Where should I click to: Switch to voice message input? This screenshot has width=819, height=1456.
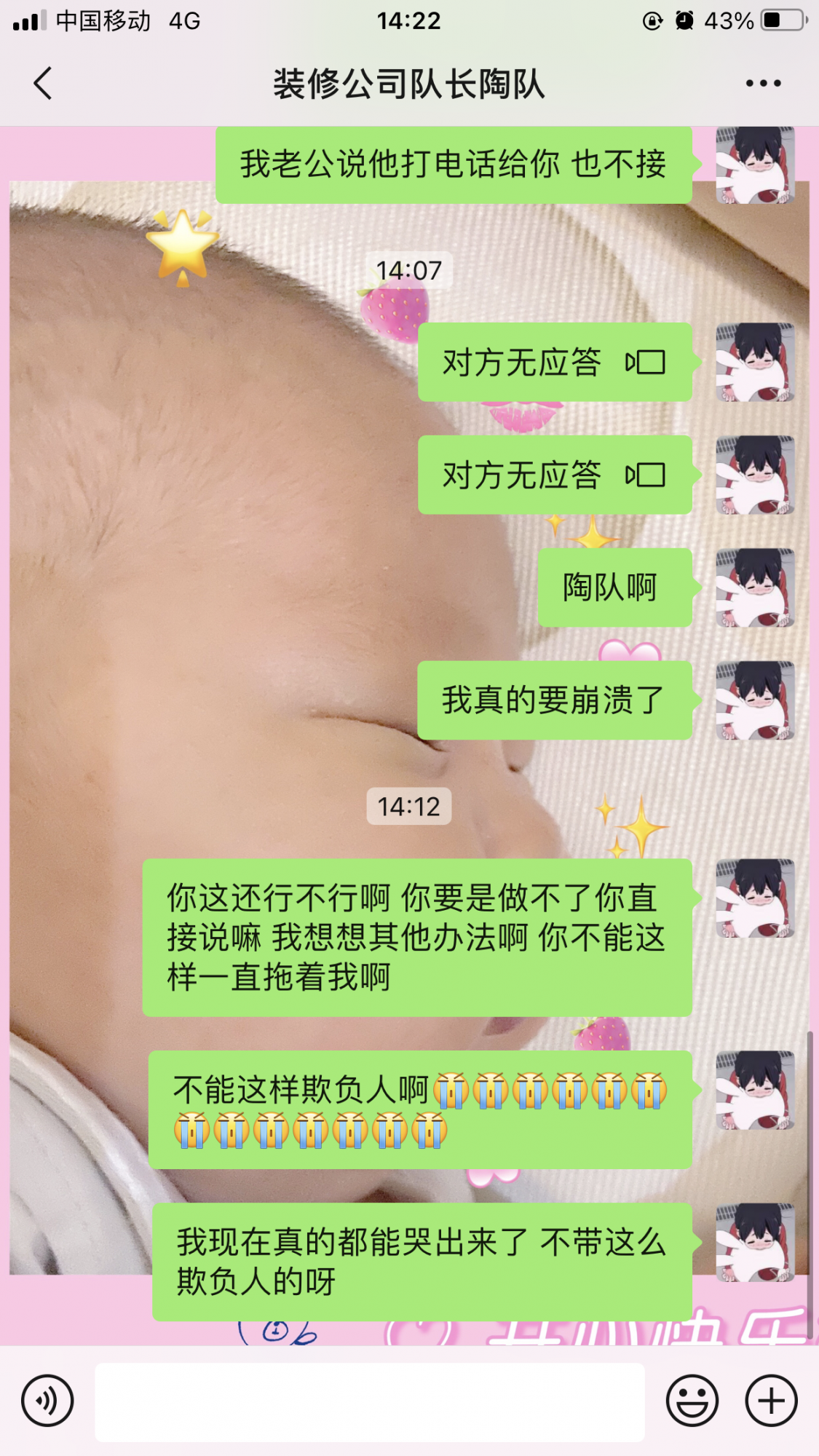point(47,1401)
